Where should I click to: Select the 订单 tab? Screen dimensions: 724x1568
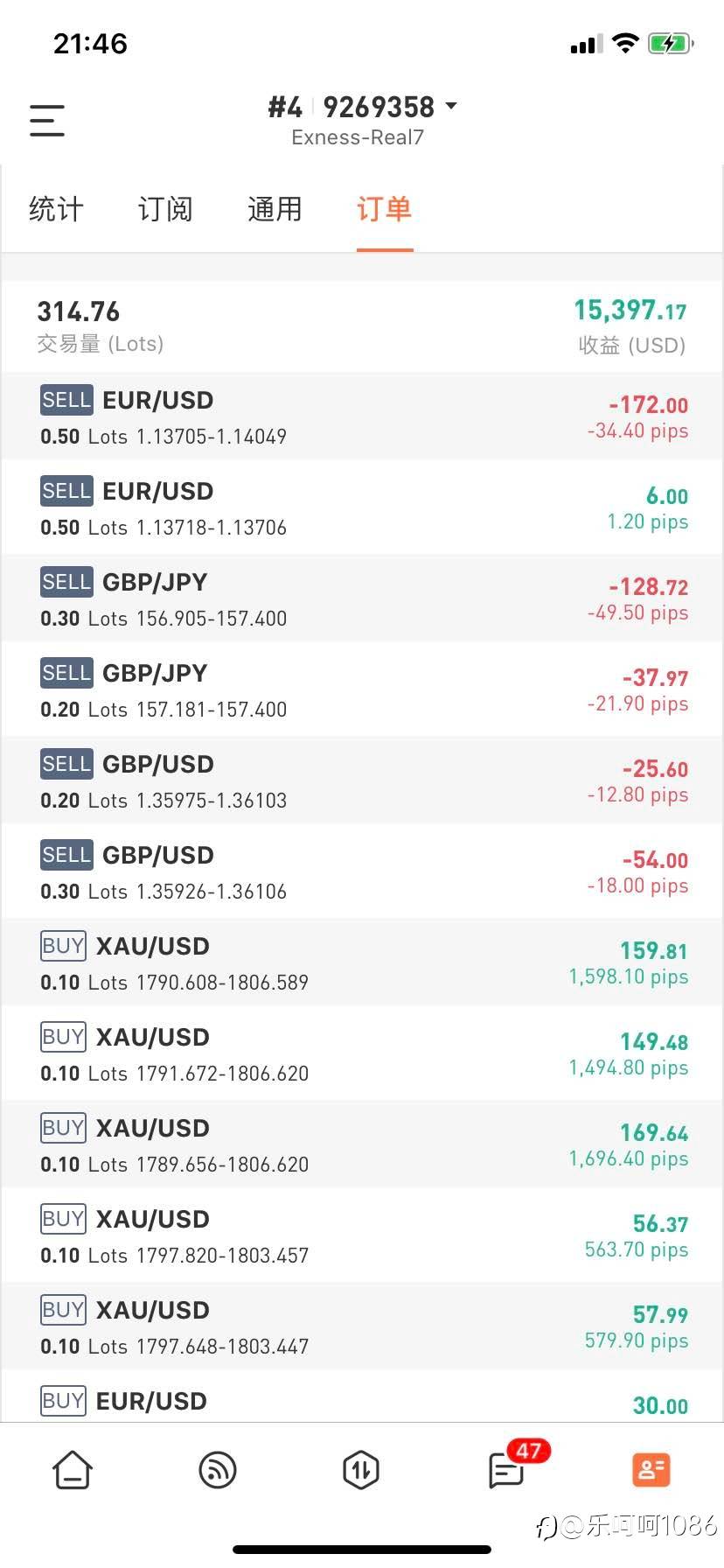pos(384,209)
